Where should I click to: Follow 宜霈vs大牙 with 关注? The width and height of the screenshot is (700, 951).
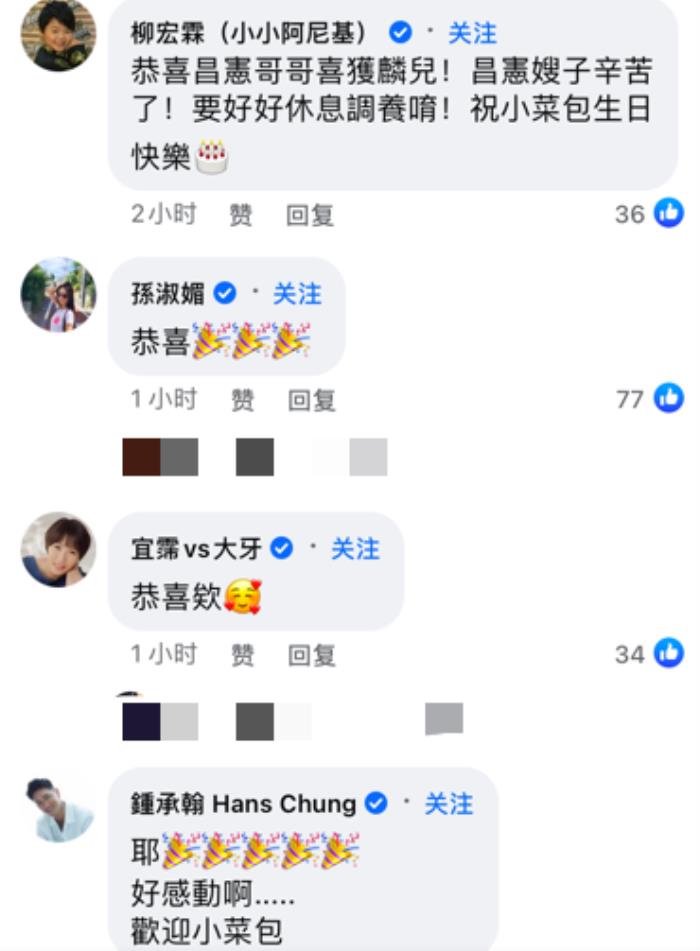355,548
